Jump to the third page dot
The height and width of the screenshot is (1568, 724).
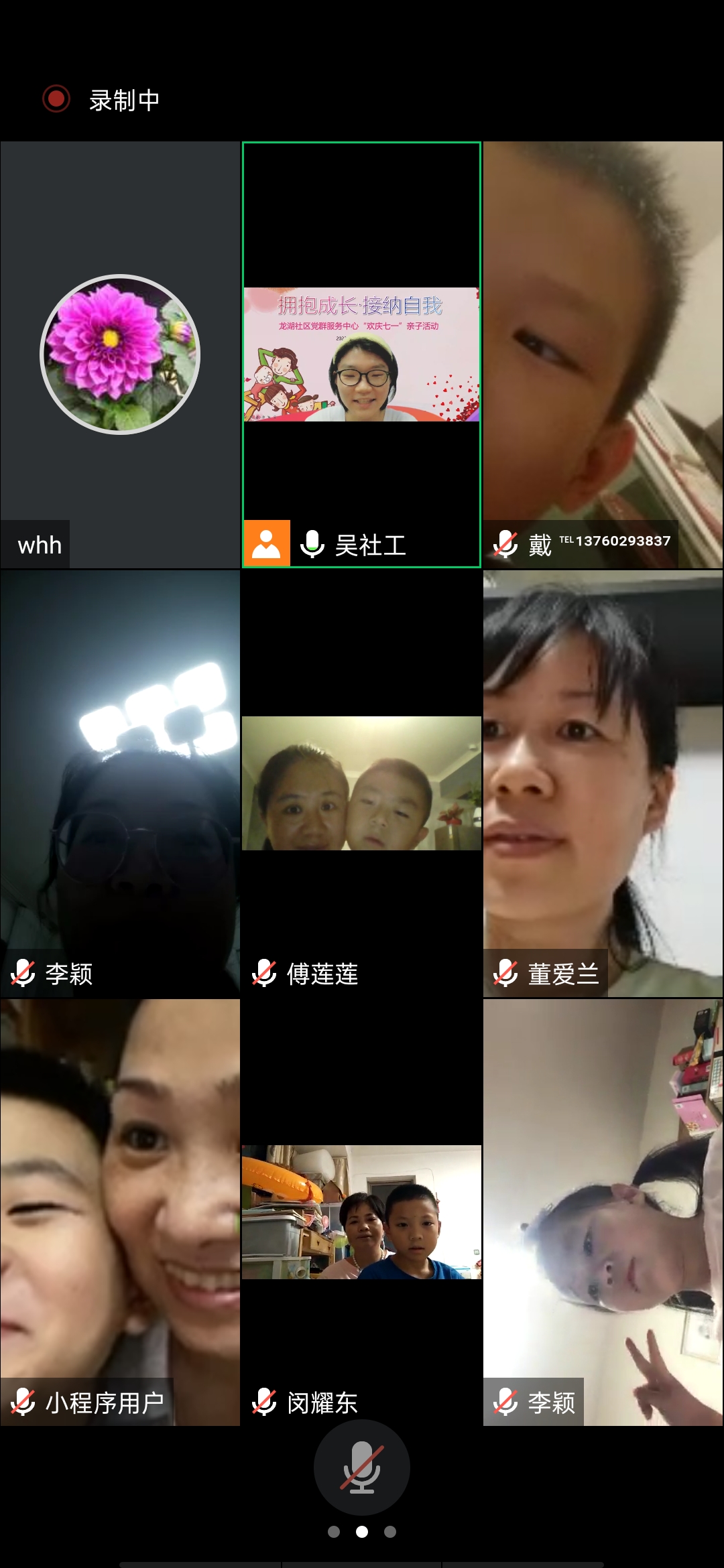click(x=390, y=1532)
